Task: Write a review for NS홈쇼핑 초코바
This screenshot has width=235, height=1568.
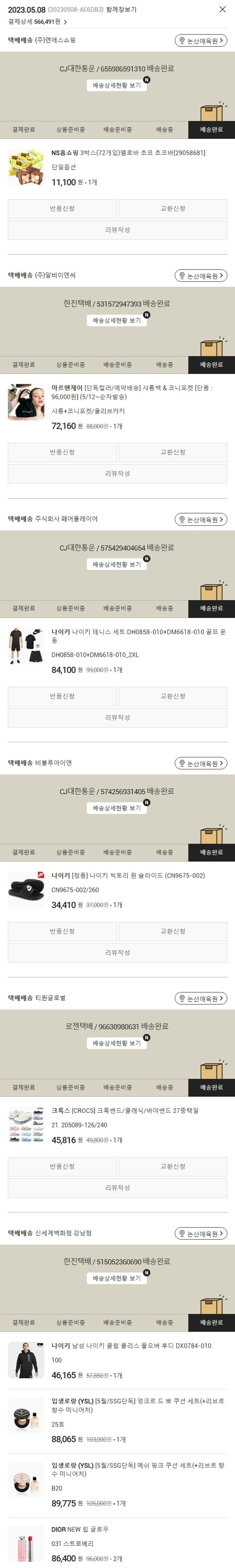Action: (x=118, y=230)
